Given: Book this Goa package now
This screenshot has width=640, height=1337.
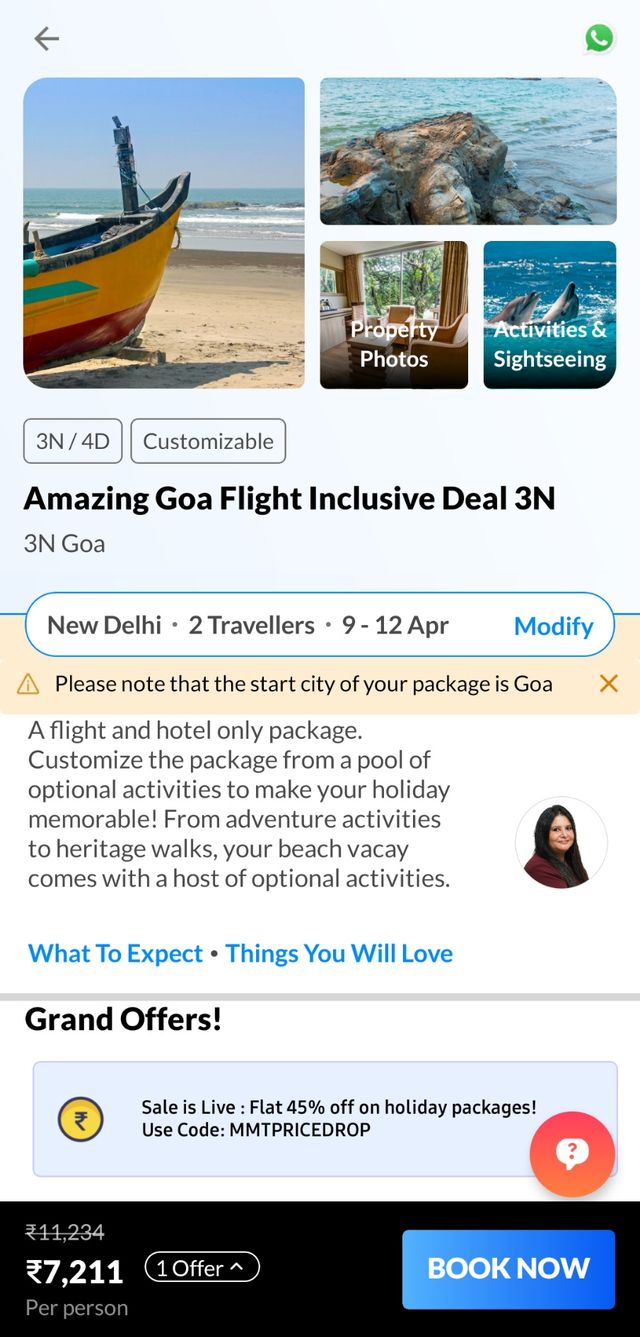Looking at the screenshot, I should pos(508,1269).
